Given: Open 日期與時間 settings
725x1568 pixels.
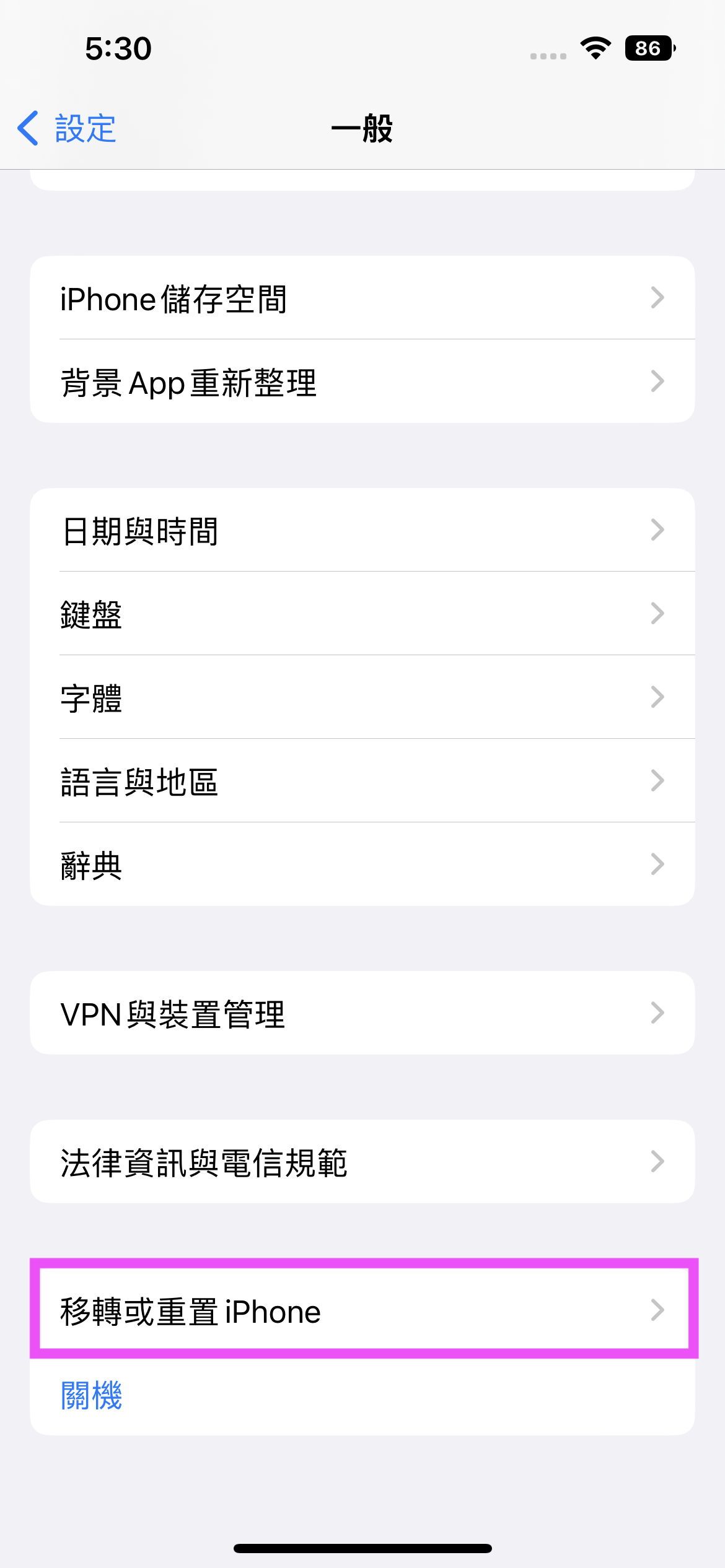Looking at the screenshot, I should tap(362, 530).
